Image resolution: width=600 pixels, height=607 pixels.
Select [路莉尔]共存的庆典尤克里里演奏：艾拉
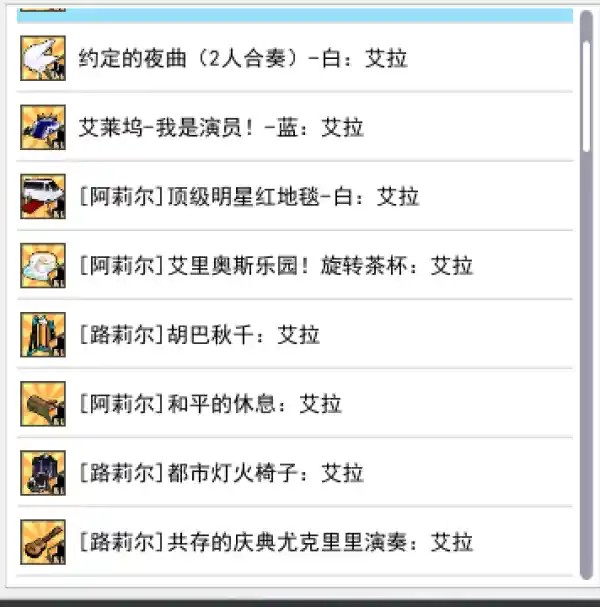pyautogui.click(x=276, y=542)
